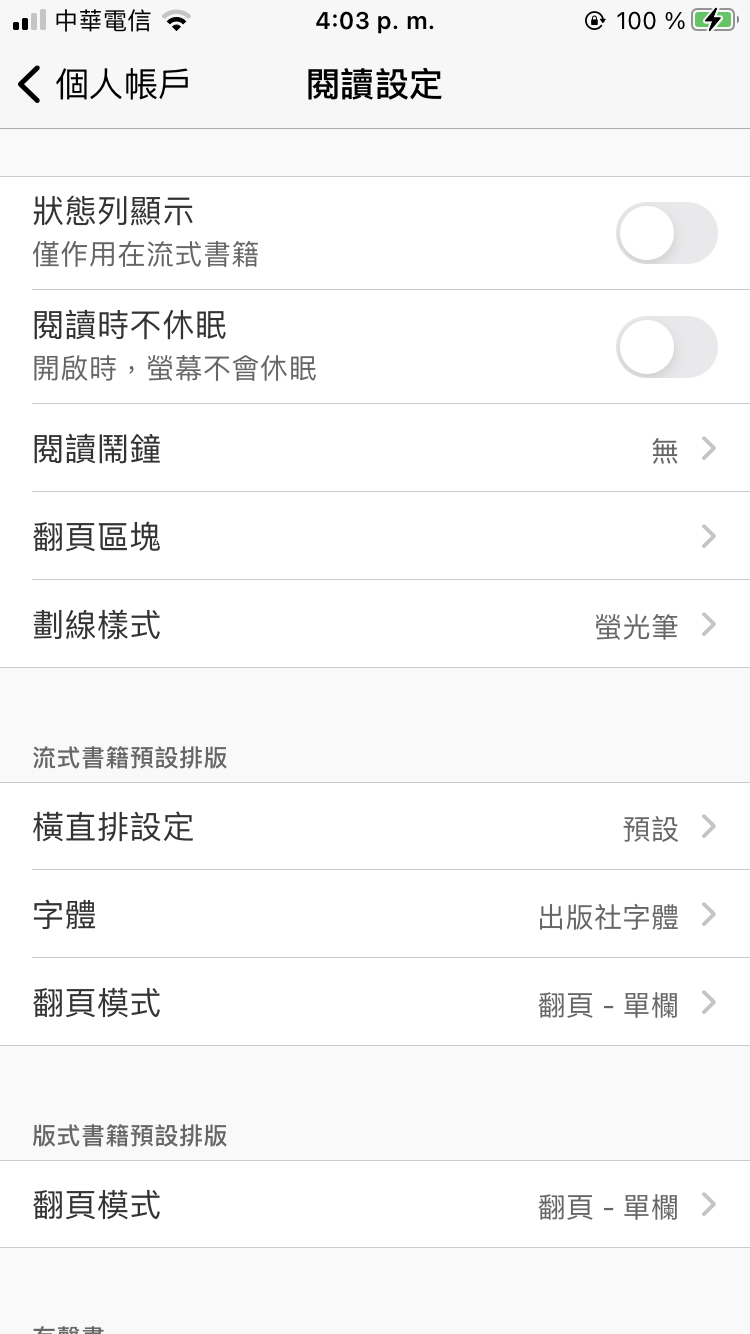Change 劃線樣式 from 螢光筆
This screenshot has width=750, height=1334.
tap(375, 625)
